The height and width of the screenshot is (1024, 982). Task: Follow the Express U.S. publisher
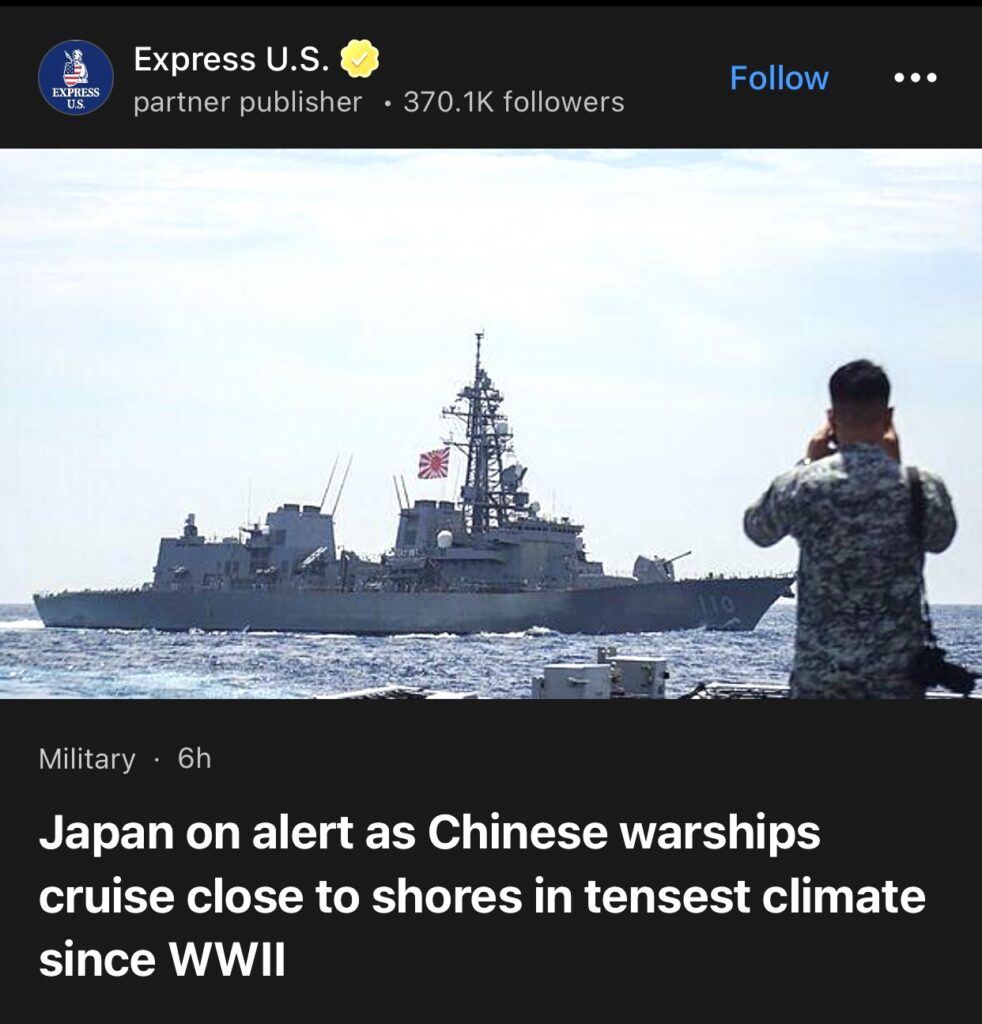779,78
